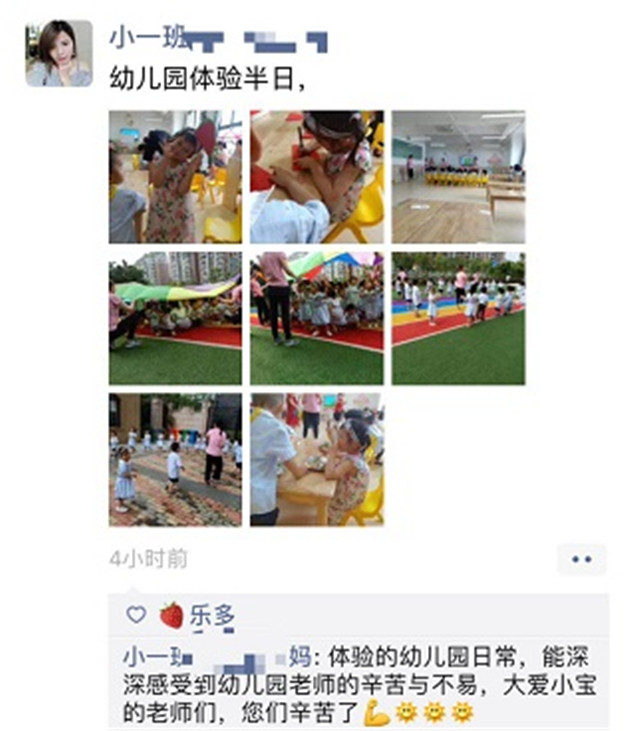Open photo of children on brick courtyard

(x=175, y=459)
